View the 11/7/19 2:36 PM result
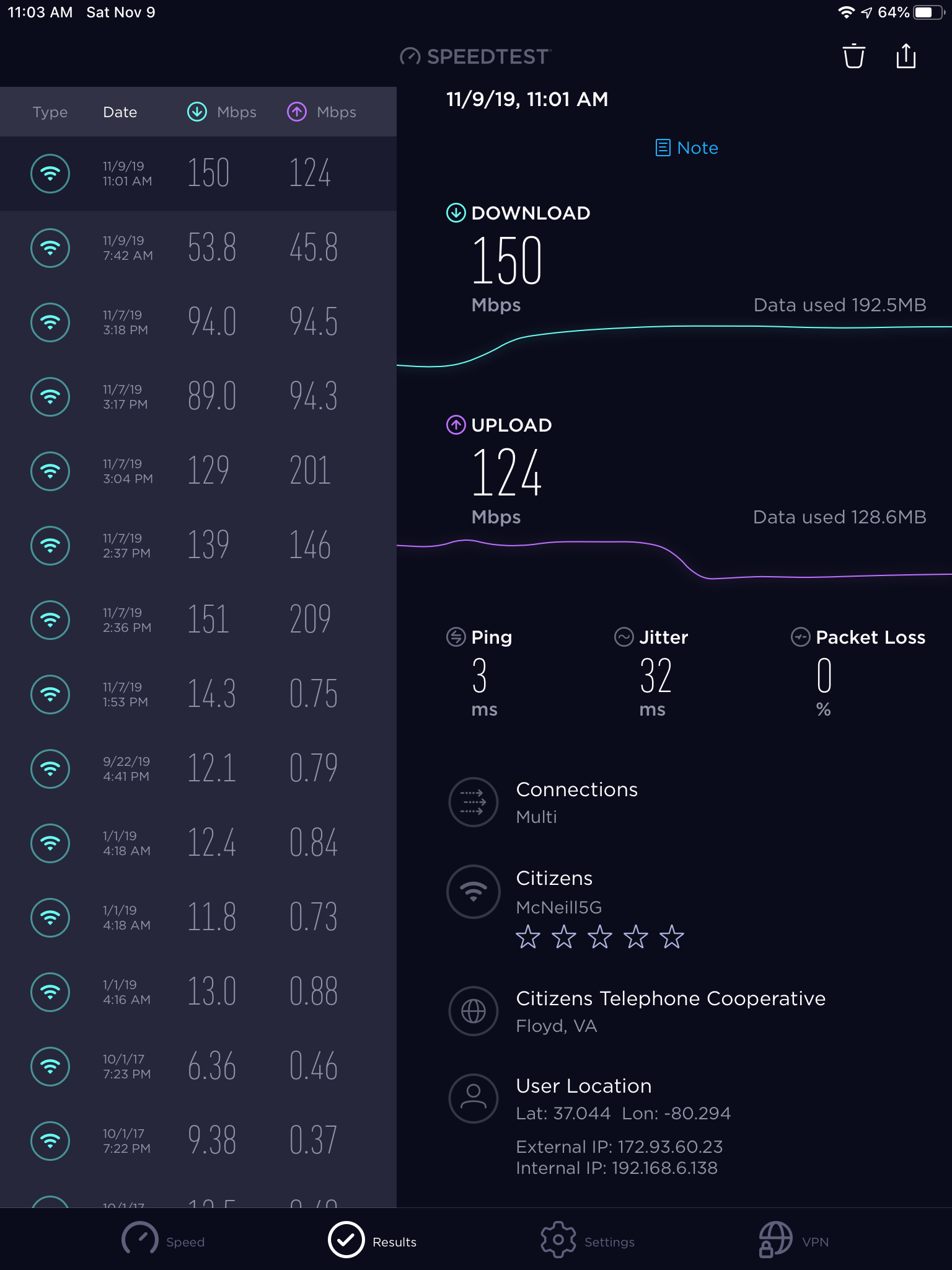This screenshot has width=952, height=1270. click(x=198, y=620)
